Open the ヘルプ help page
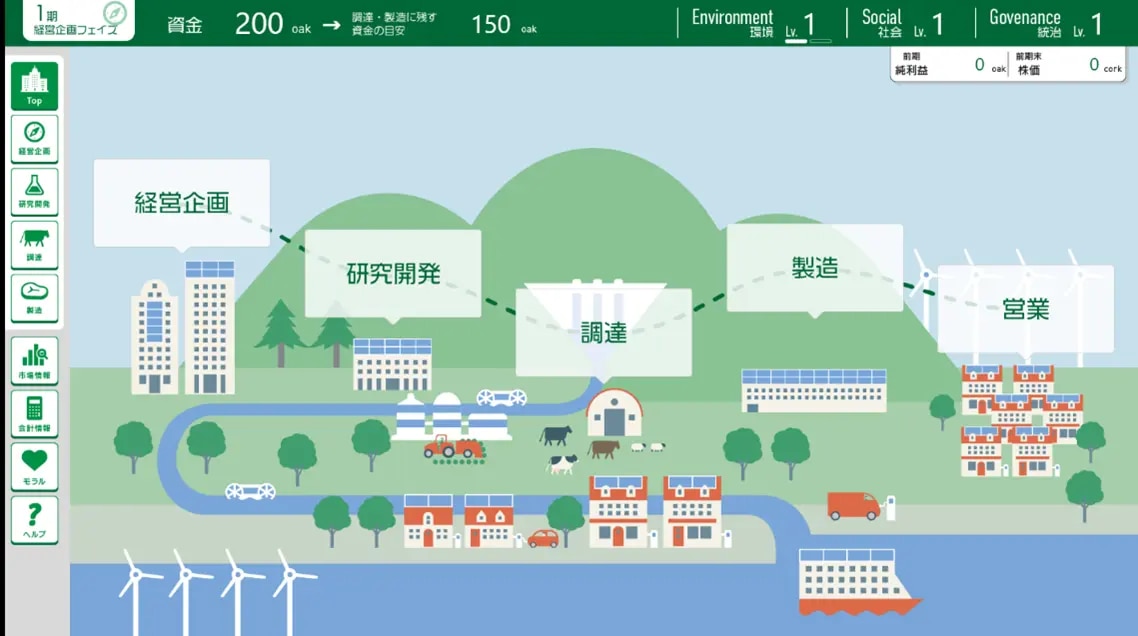The height and width of the screenshot is (636, 1138). click(34, 520)
